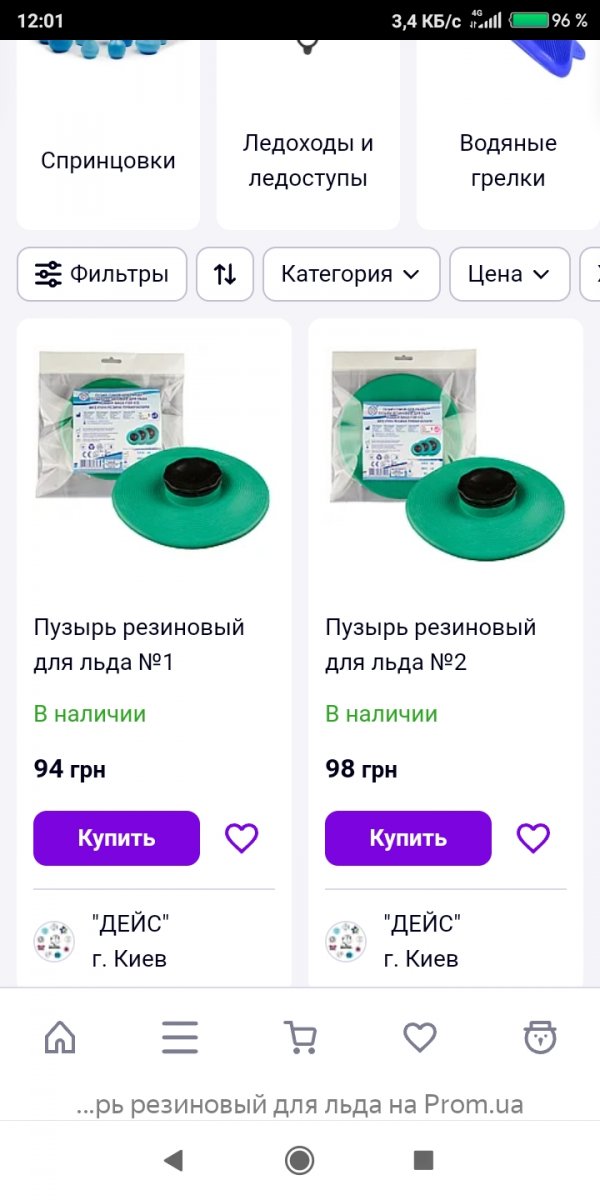The image size is (600, 1200).
Task: Buy the ice bag №1 for 94 грн
Action: click(116, 838)
